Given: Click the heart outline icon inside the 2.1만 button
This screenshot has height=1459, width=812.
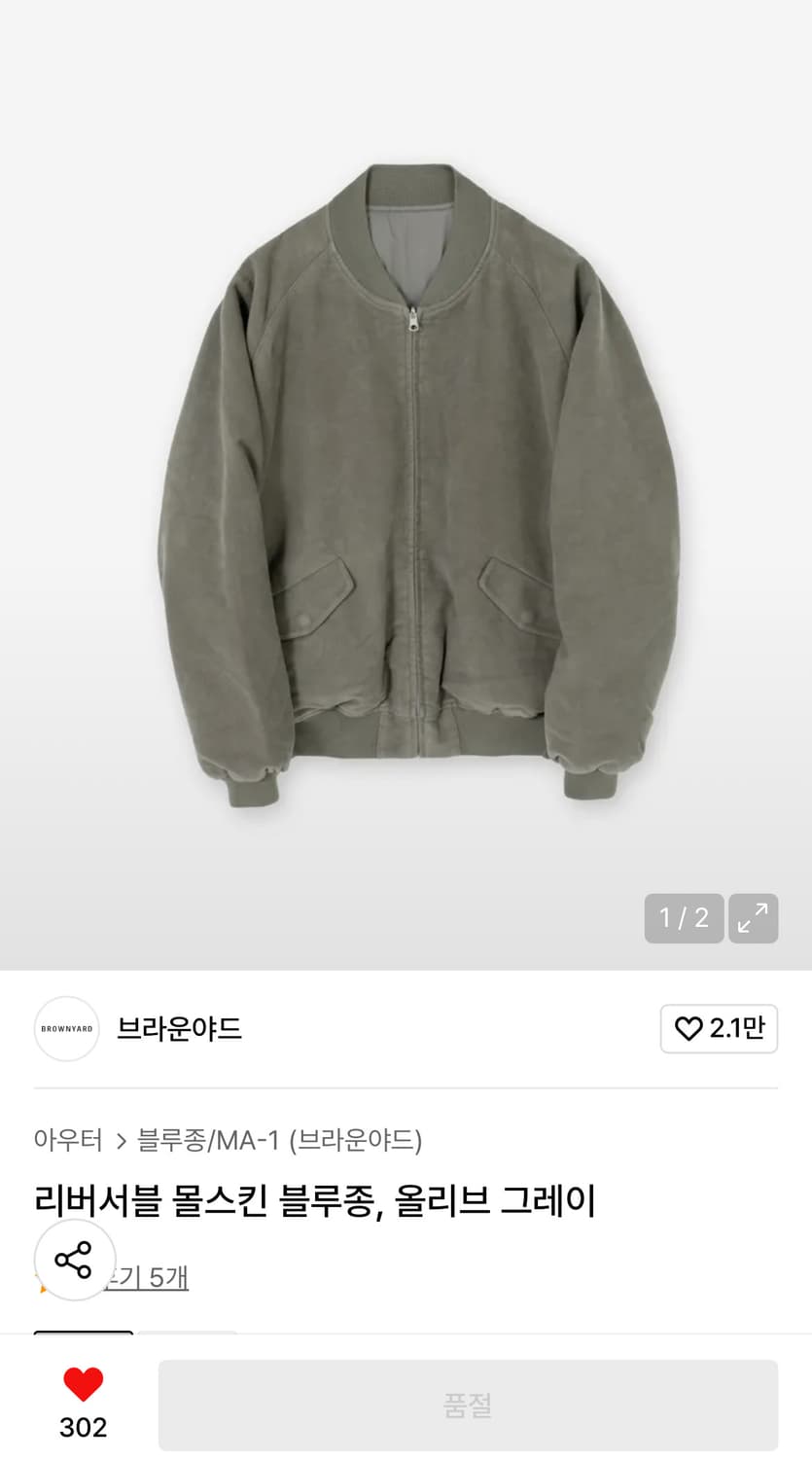Looking at the screenshot, I should click(689, 1028).
